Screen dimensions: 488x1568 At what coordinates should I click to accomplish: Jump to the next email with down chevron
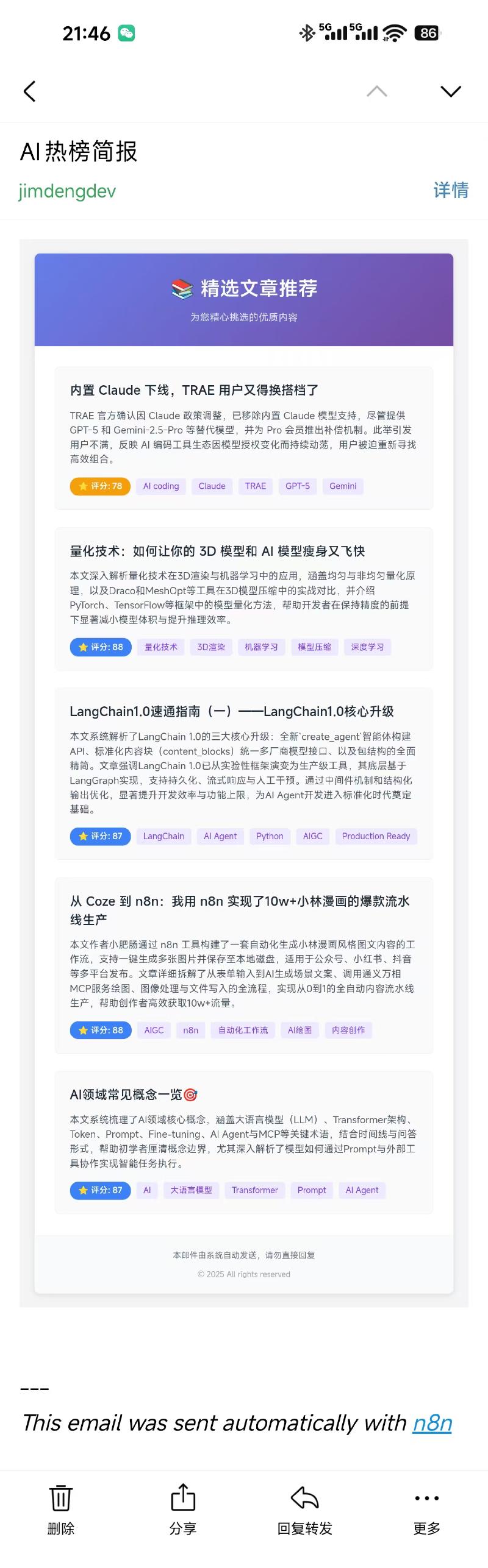click(x=451, y=91)
